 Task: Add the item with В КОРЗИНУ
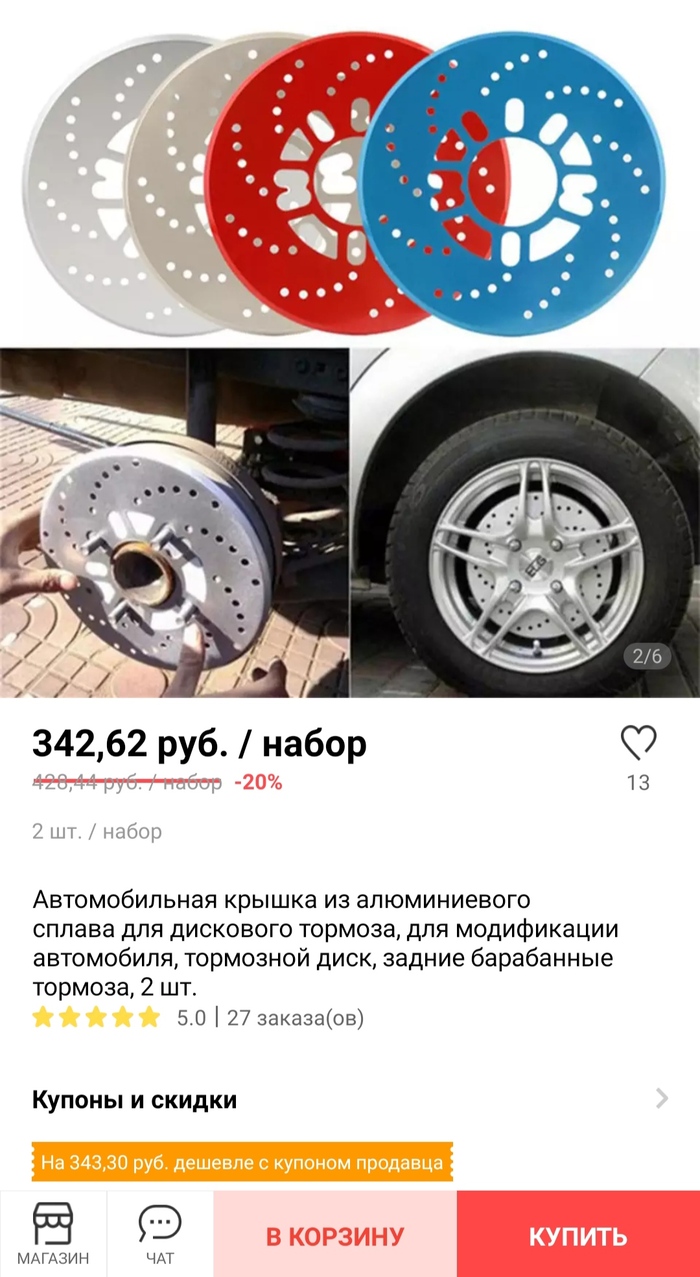point(335,1236)
